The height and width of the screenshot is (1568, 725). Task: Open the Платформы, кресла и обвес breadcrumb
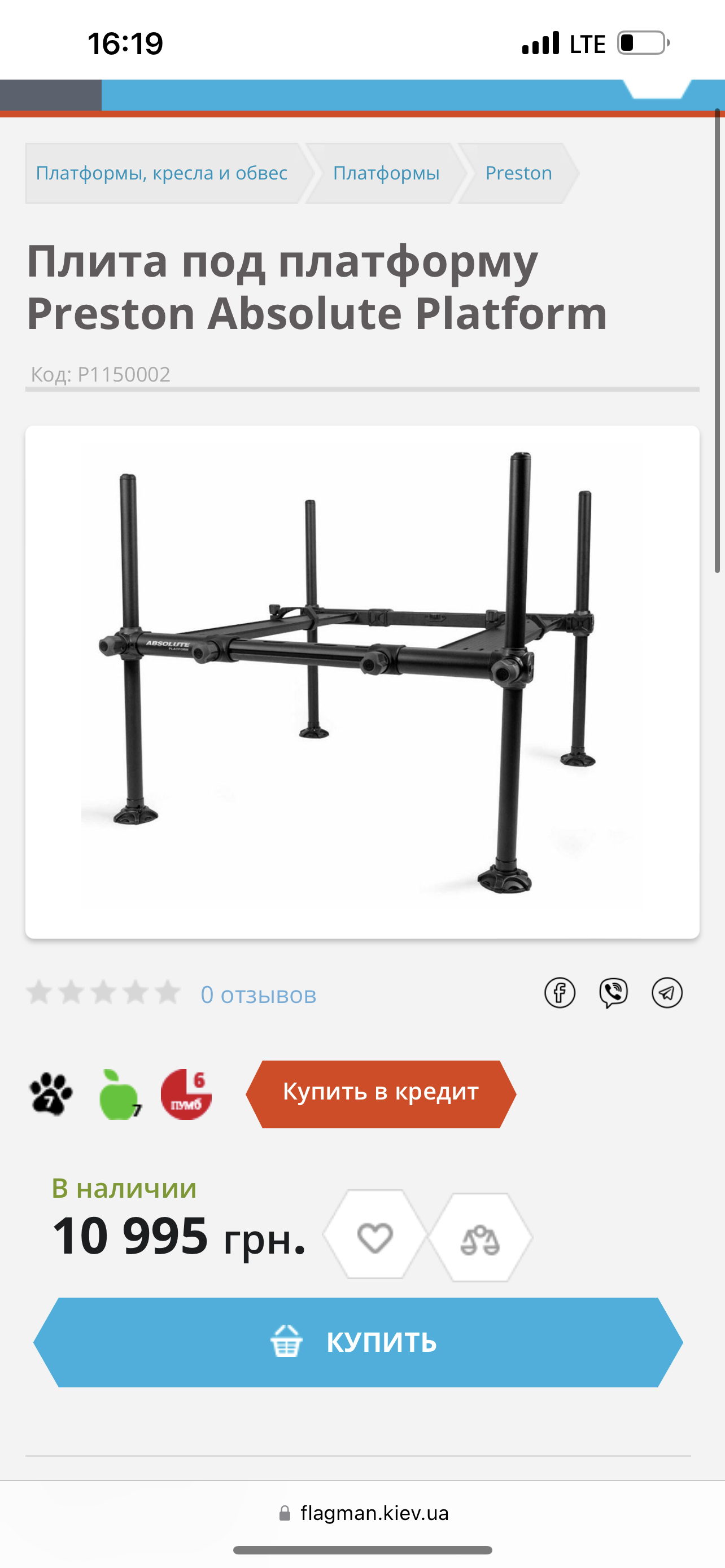[x=161, y=173]
